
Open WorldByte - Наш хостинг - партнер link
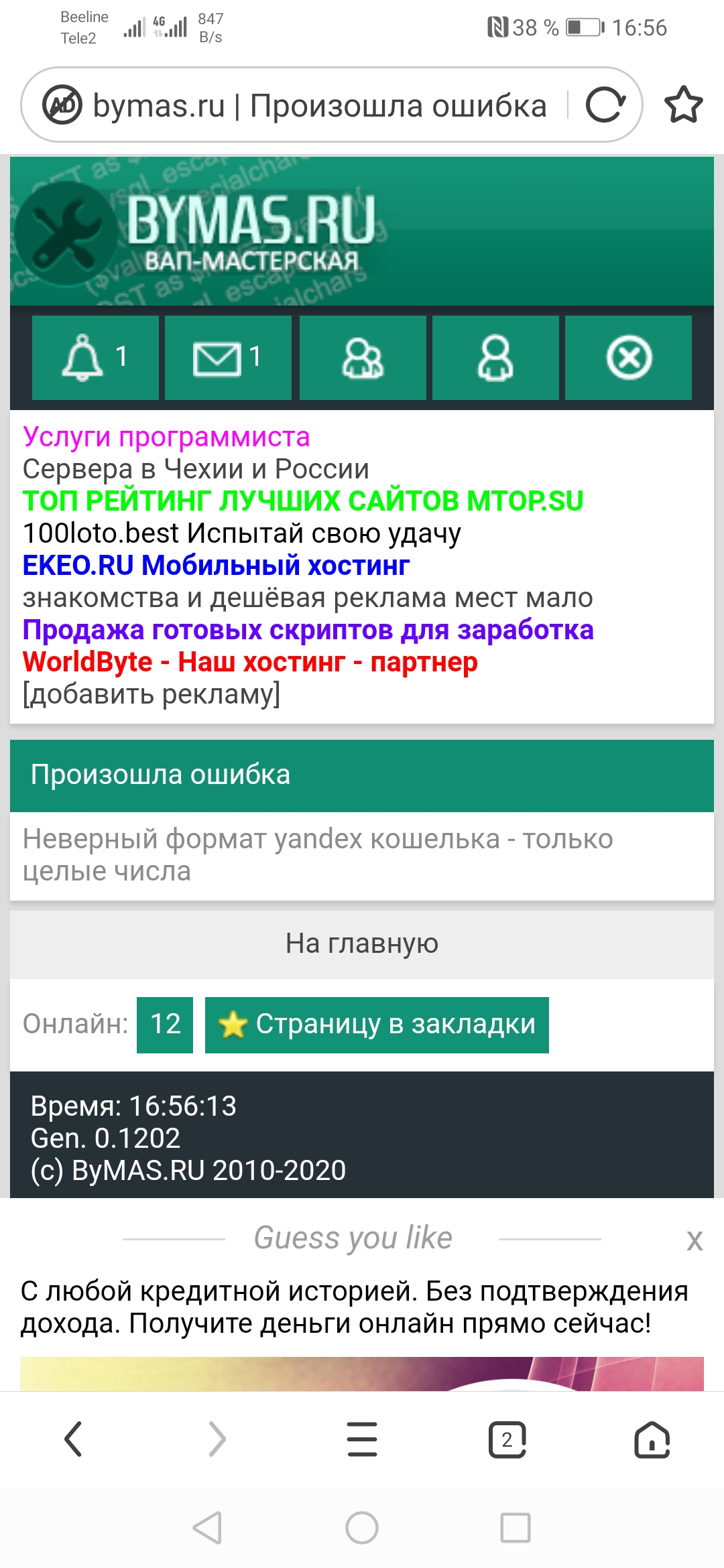click(249, 662)
